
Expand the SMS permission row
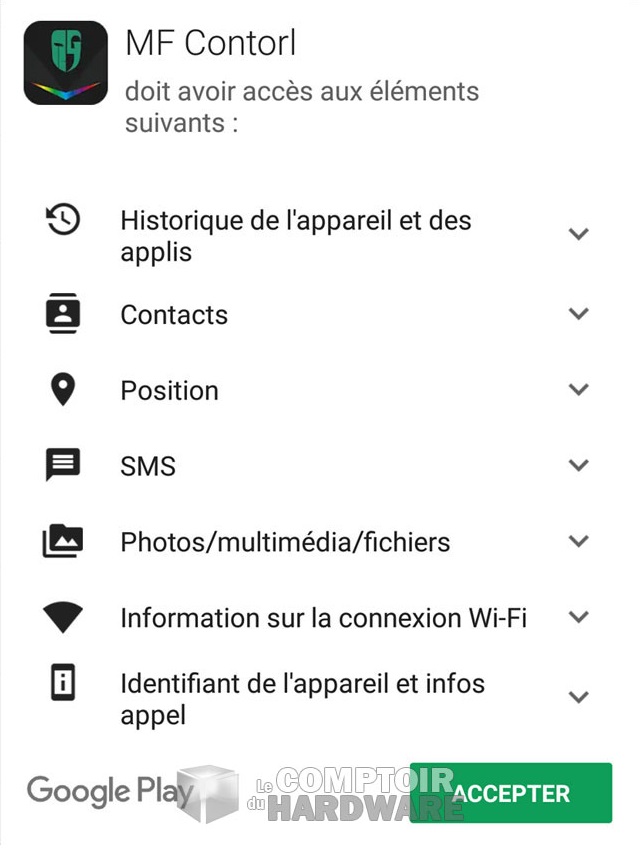(578, 466)
